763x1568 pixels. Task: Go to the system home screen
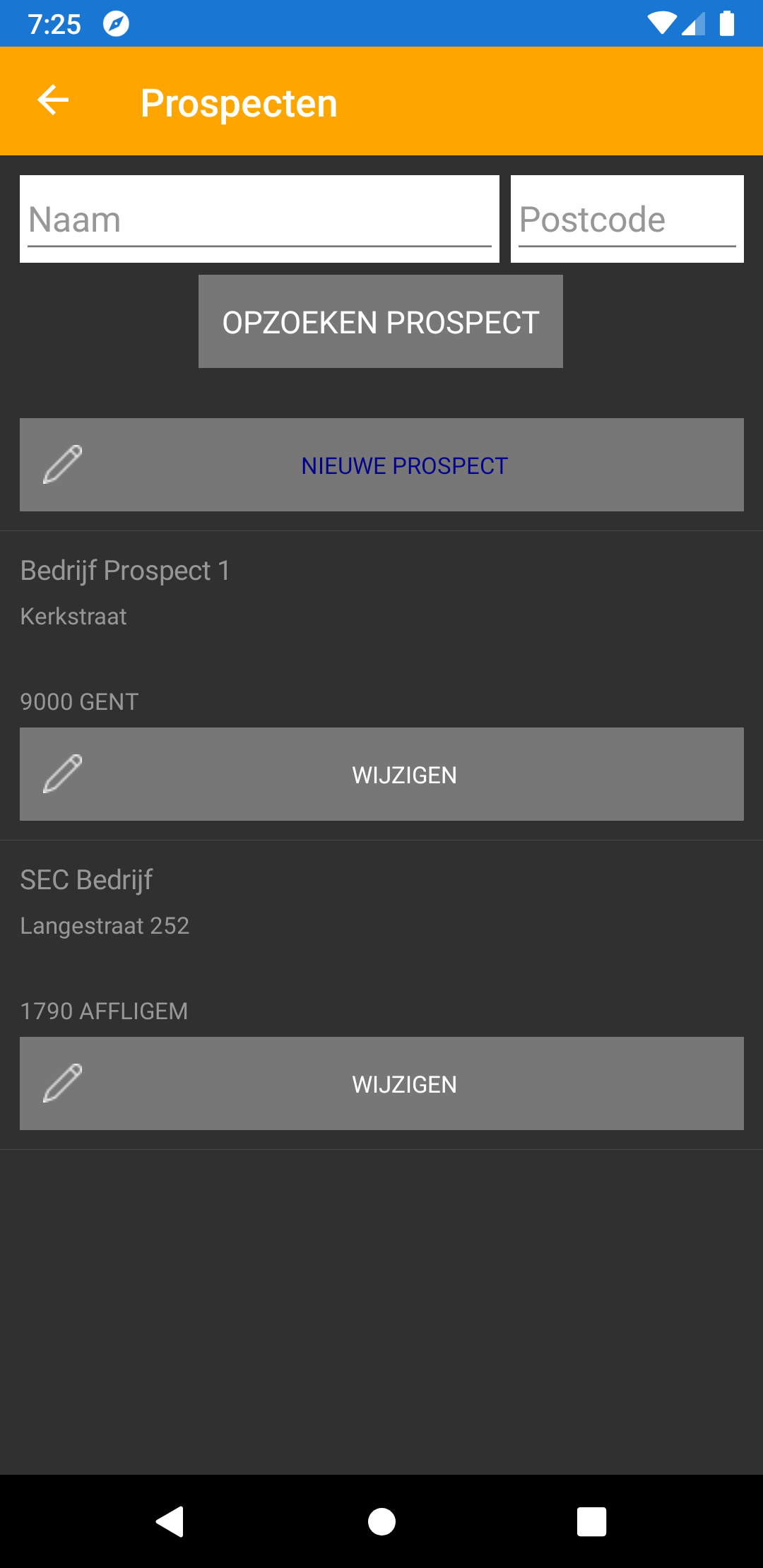(381, 1521)
